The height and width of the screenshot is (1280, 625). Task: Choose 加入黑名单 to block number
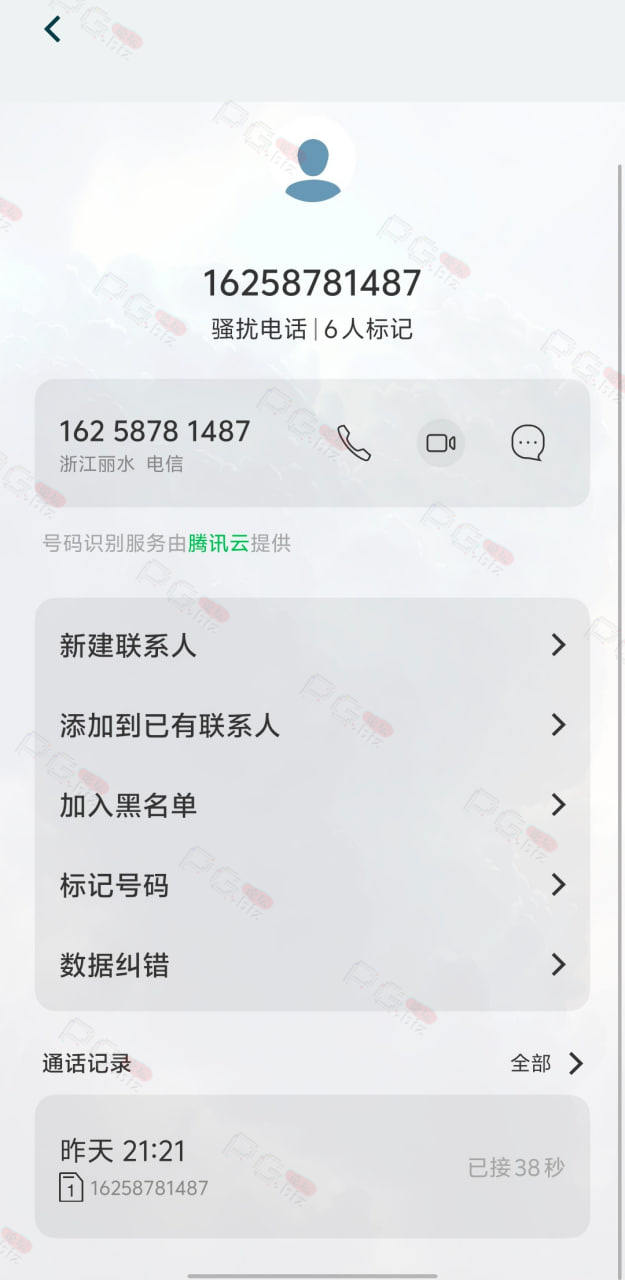pyautogui.click(x=312, y=805)
